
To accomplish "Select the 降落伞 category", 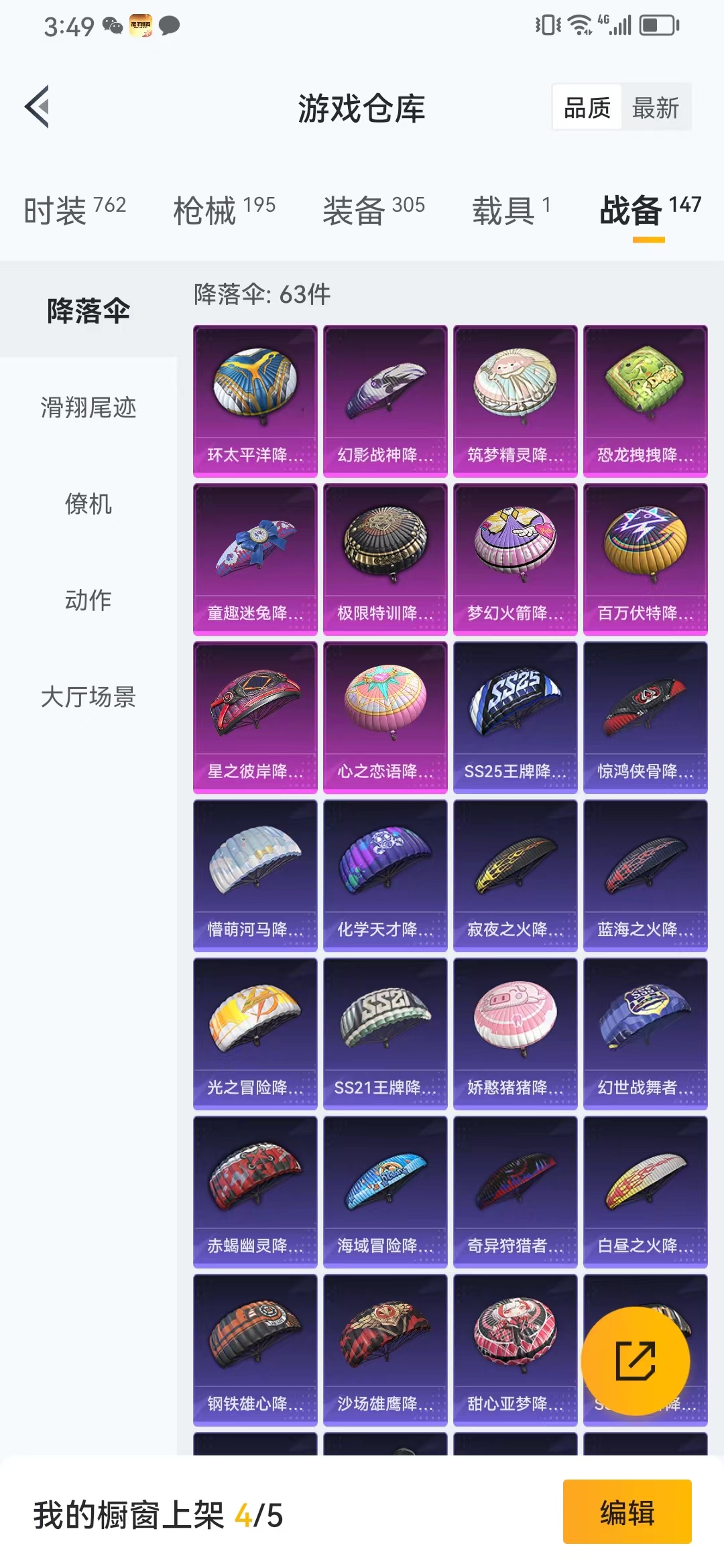I will pos(88,310).
